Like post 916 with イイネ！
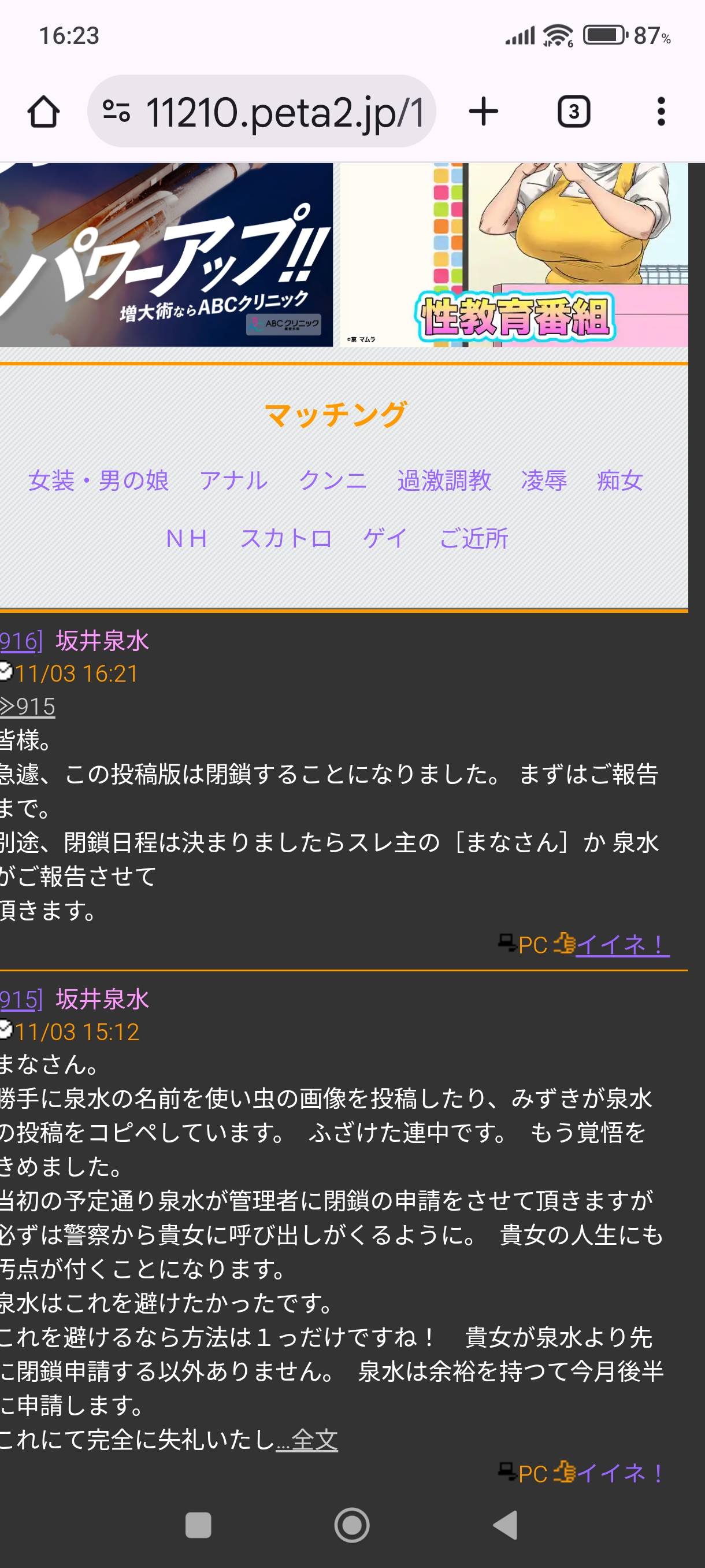Screen dimensions: 705x1568 pyautogui.click(x=621, y=945)
